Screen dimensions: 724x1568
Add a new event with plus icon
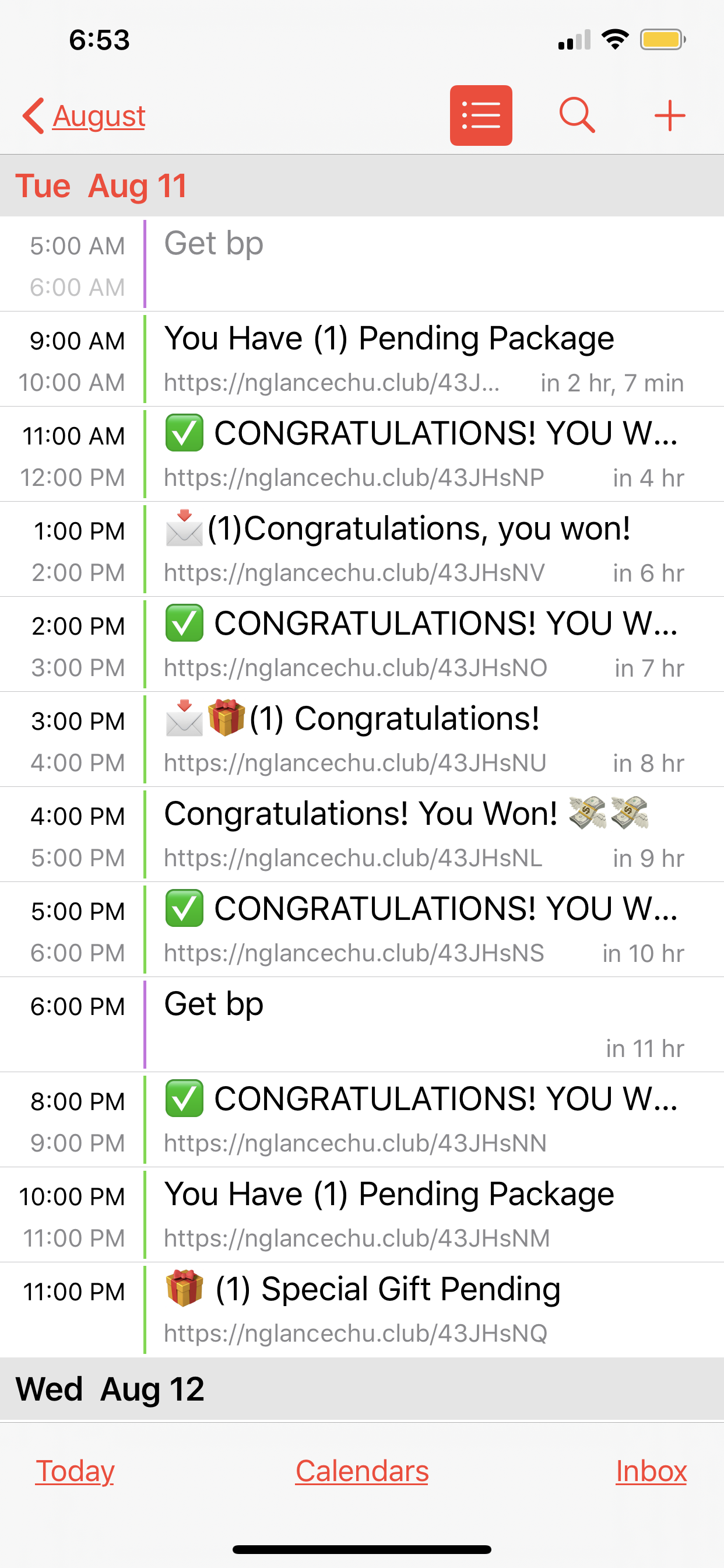(x=669, y=116)
